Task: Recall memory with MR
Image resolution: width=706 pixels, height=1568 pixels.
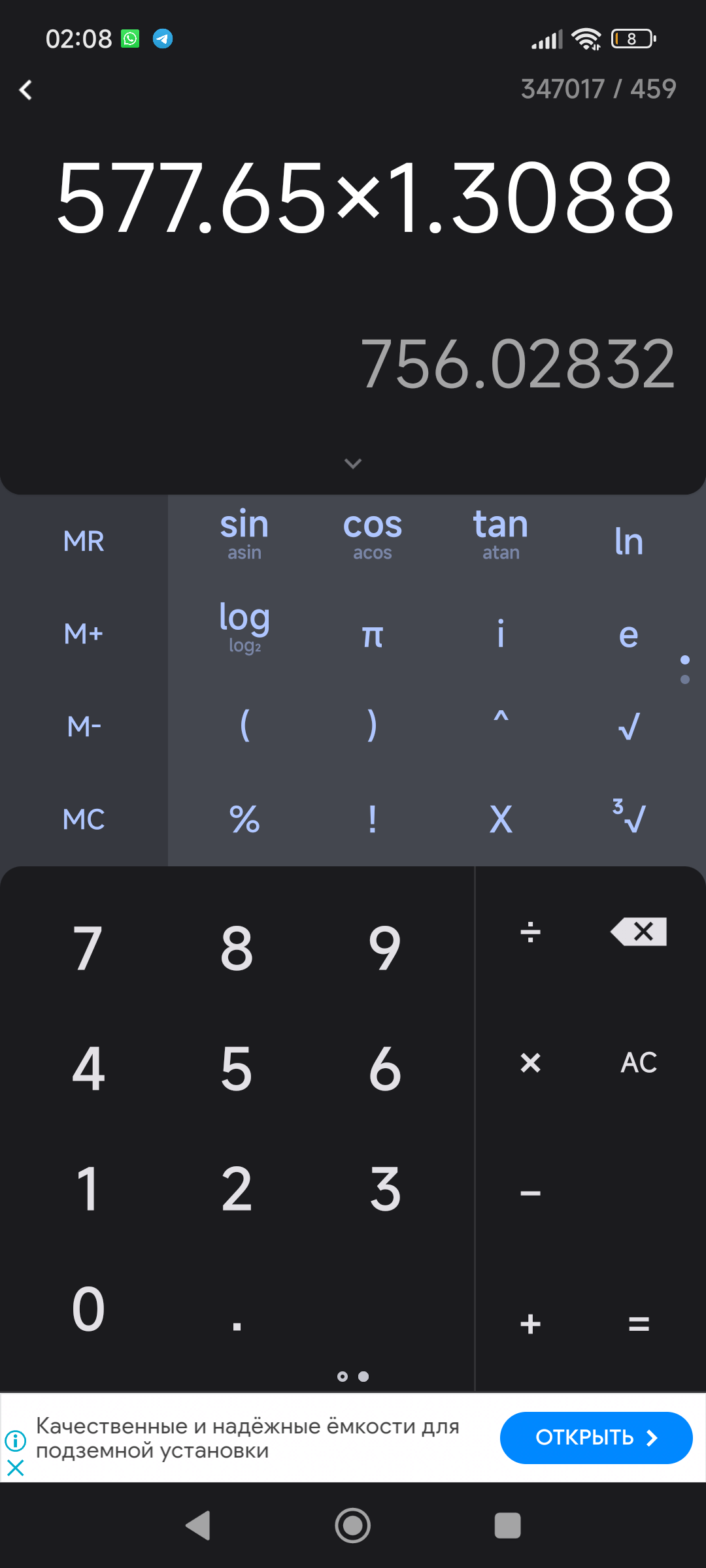Action: [x=84, y=542]
